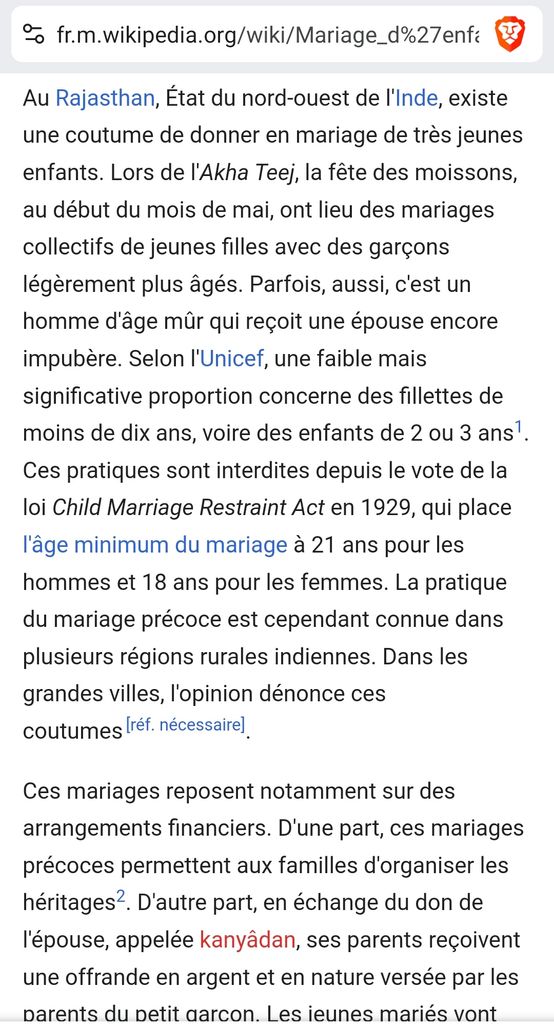Tap the réf. nécessaire note
This screenshot has width=554, height=1024.
coord(186,724)
